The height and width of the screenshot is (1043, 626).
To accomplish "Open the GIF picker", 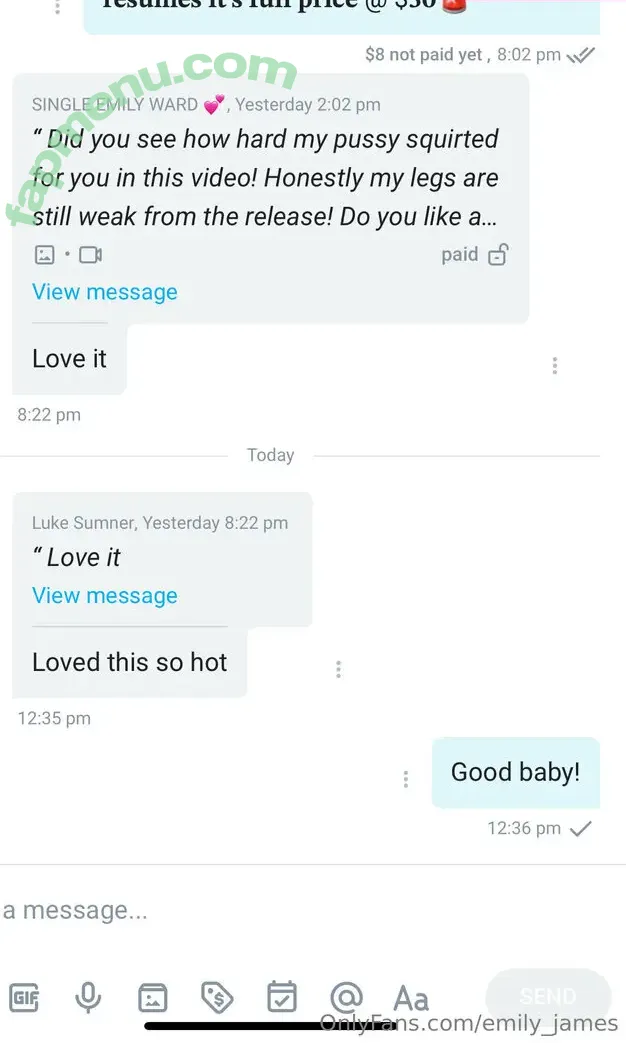I will coord(25,997).
